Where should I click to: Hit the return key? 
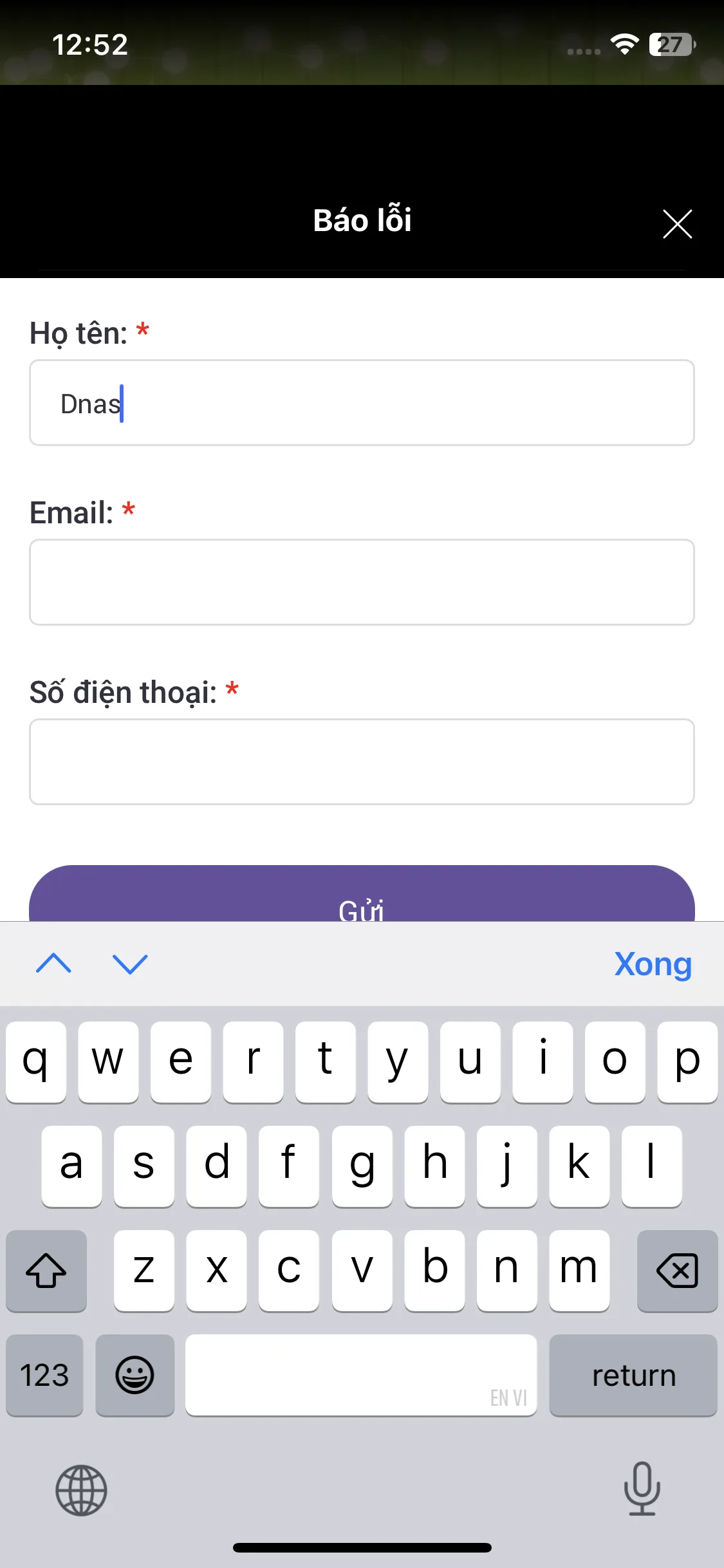633,1376
